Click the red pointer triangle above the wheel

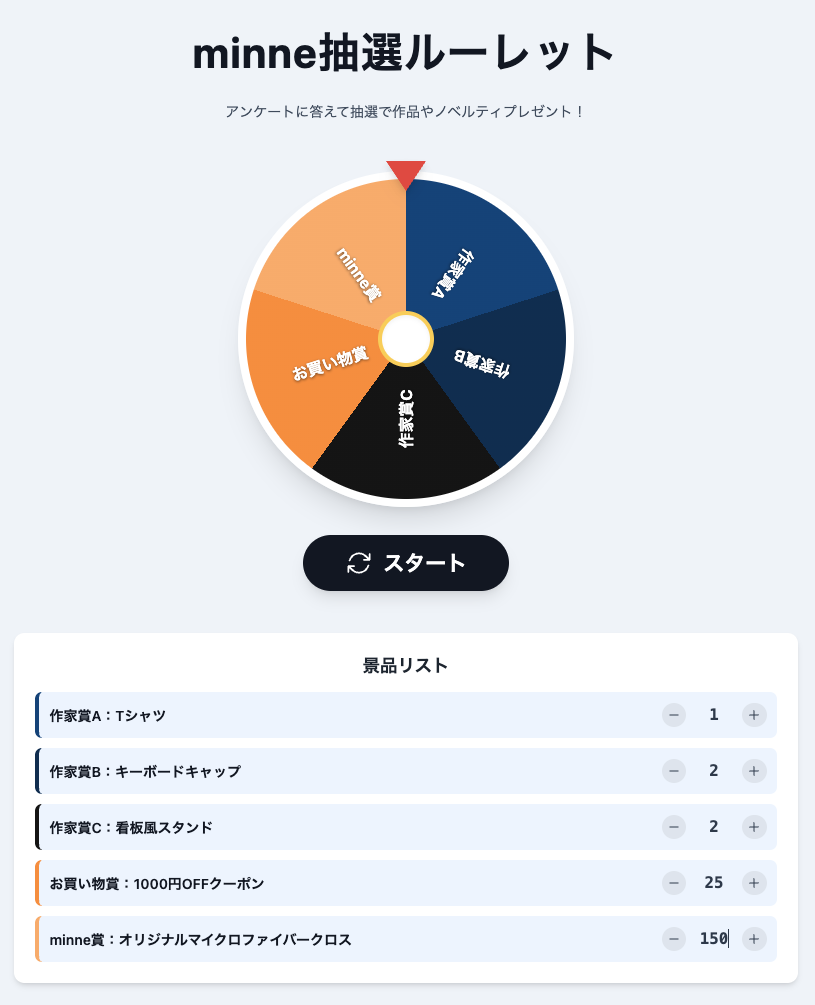click(x=406, y=172)
